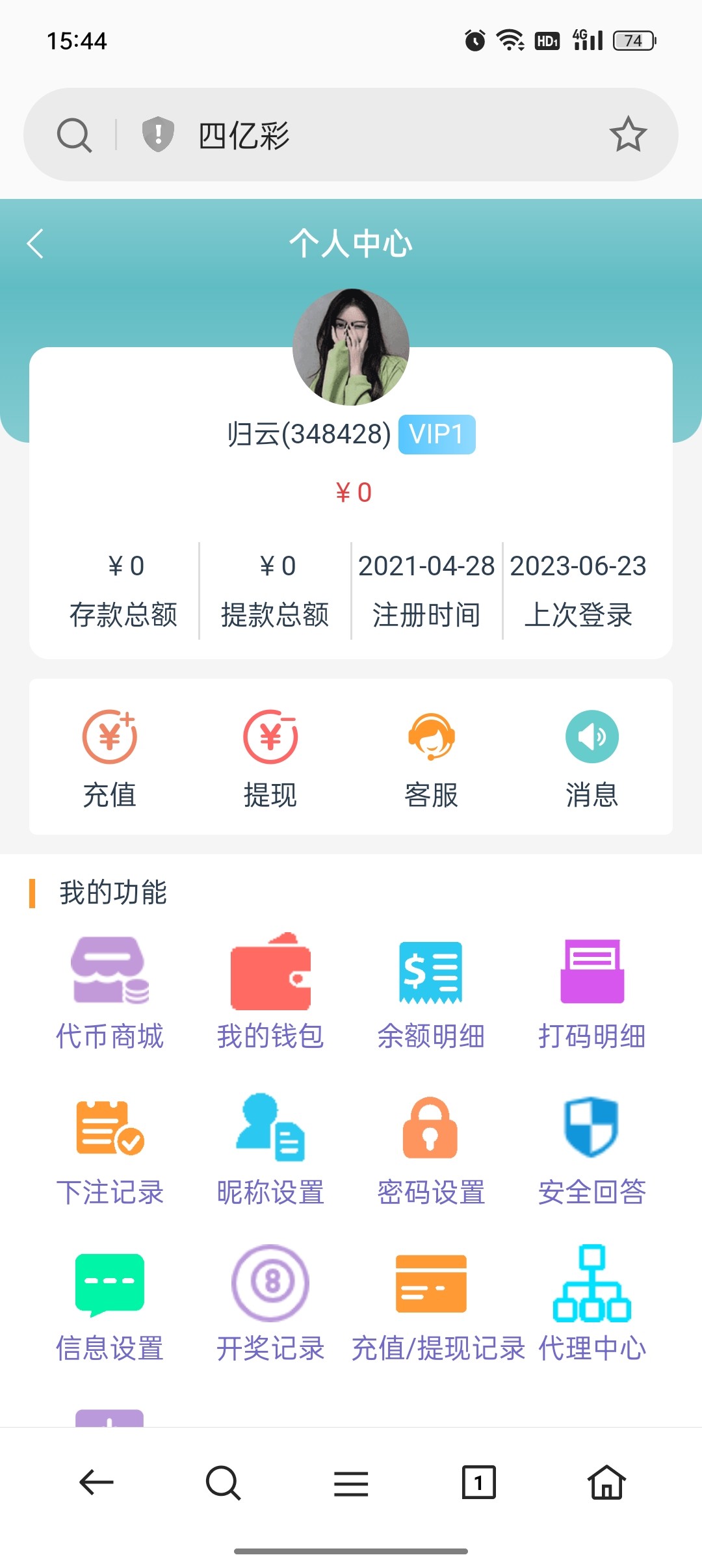The height and width of the screenshot is (1568, 702).
Task: Bookmark this page with the star icon
Action: 628,135
